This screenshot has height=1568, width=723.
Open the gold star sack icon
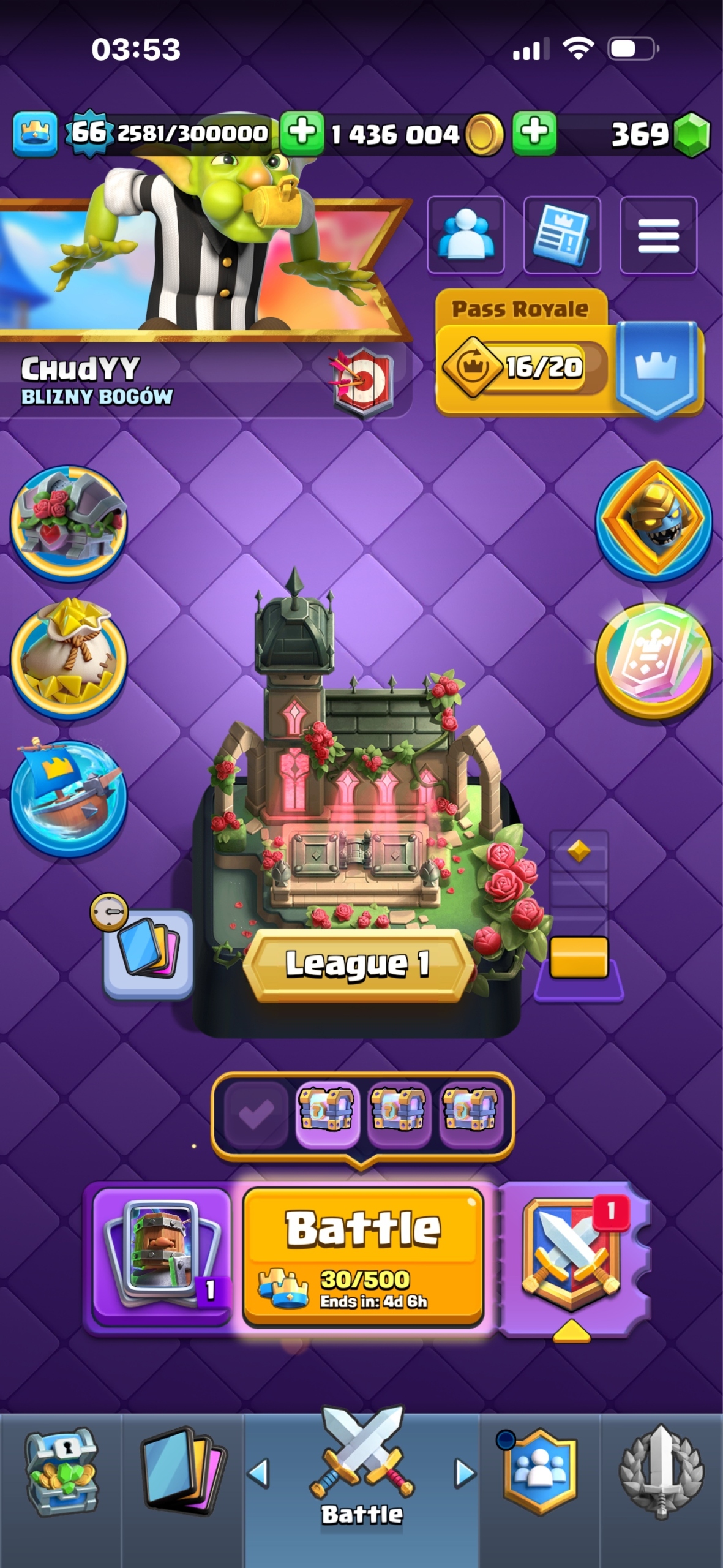coord(69,657)
